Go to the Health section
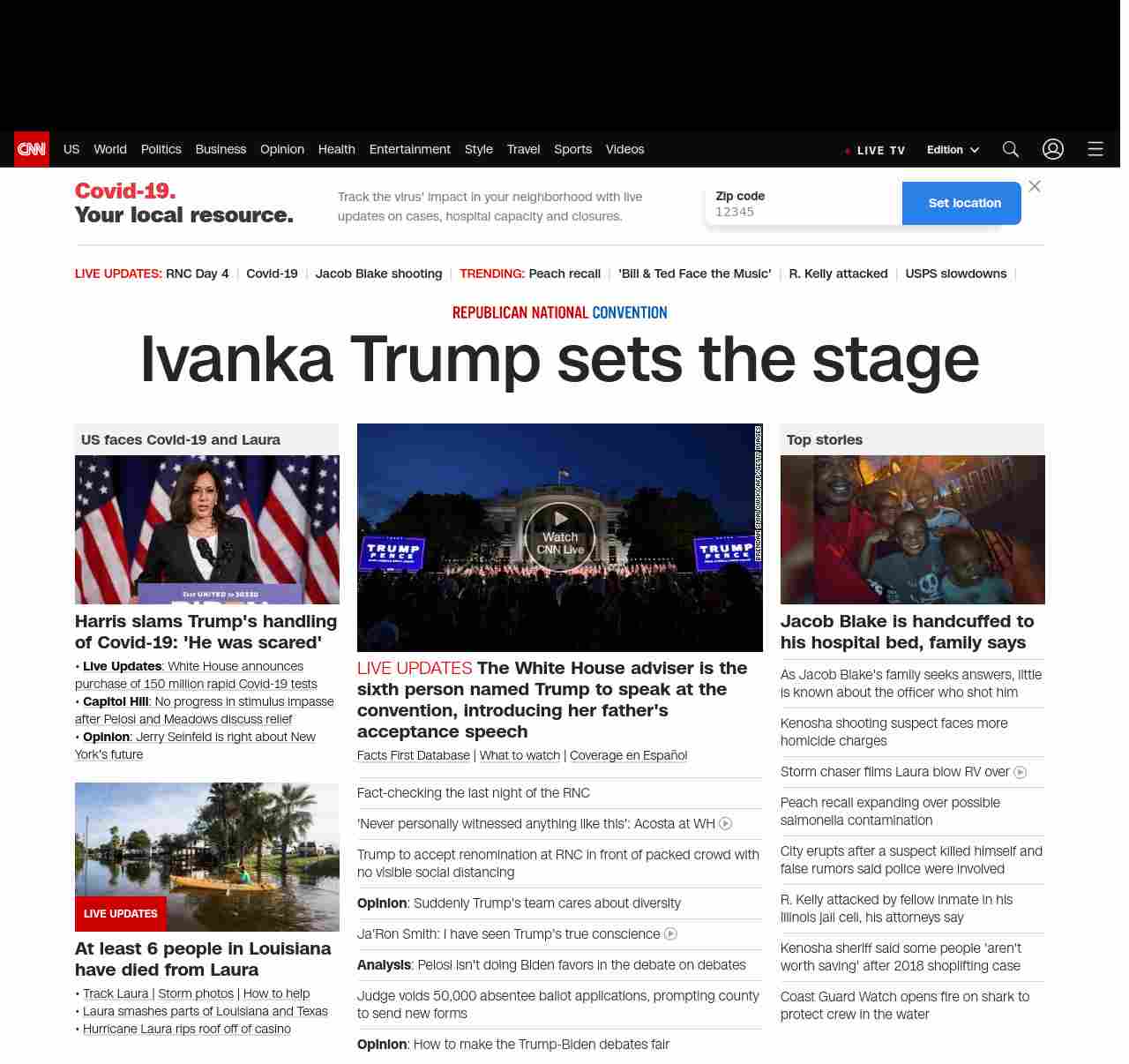The image size is (1129, 1064). [x=336, y=149]
